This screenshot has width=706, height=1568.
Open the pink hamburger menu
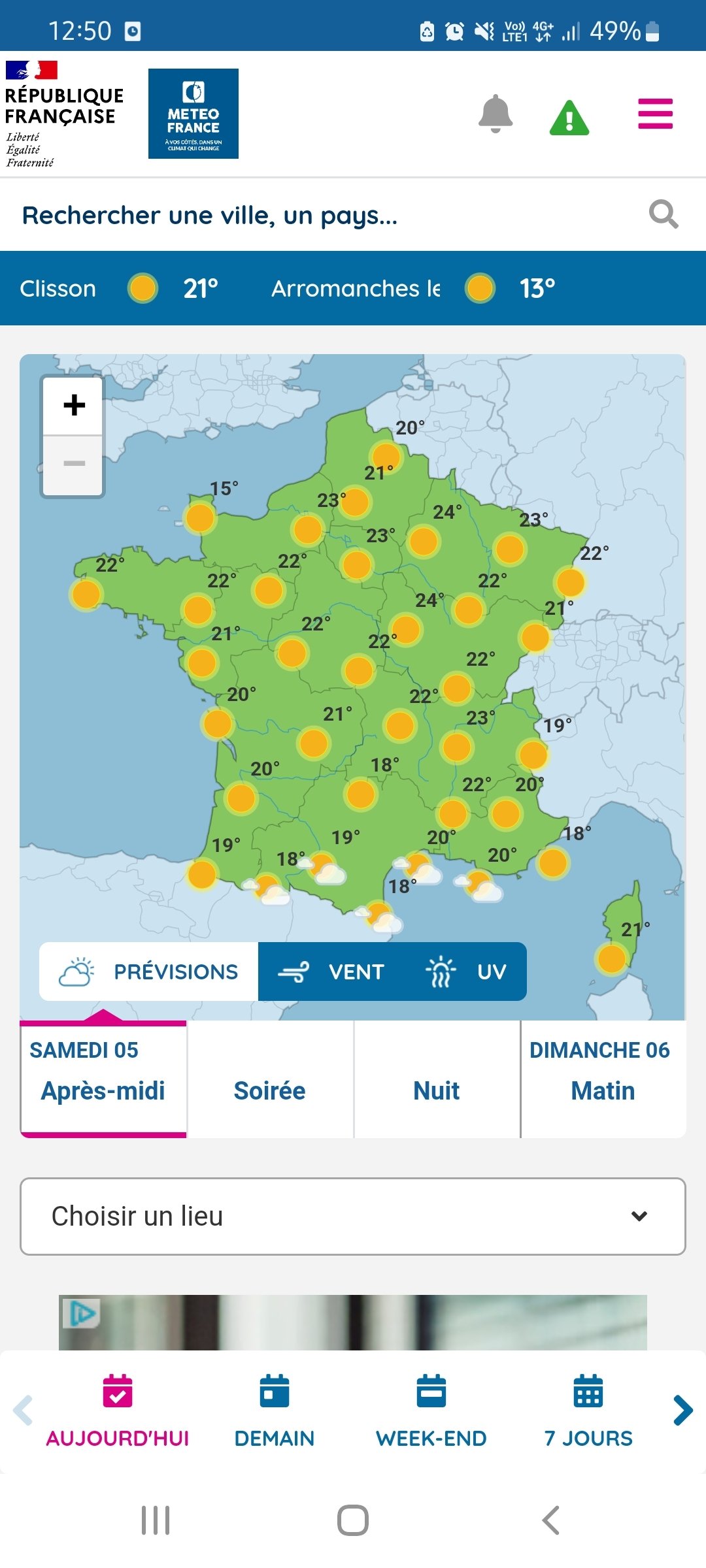point(655,114)
